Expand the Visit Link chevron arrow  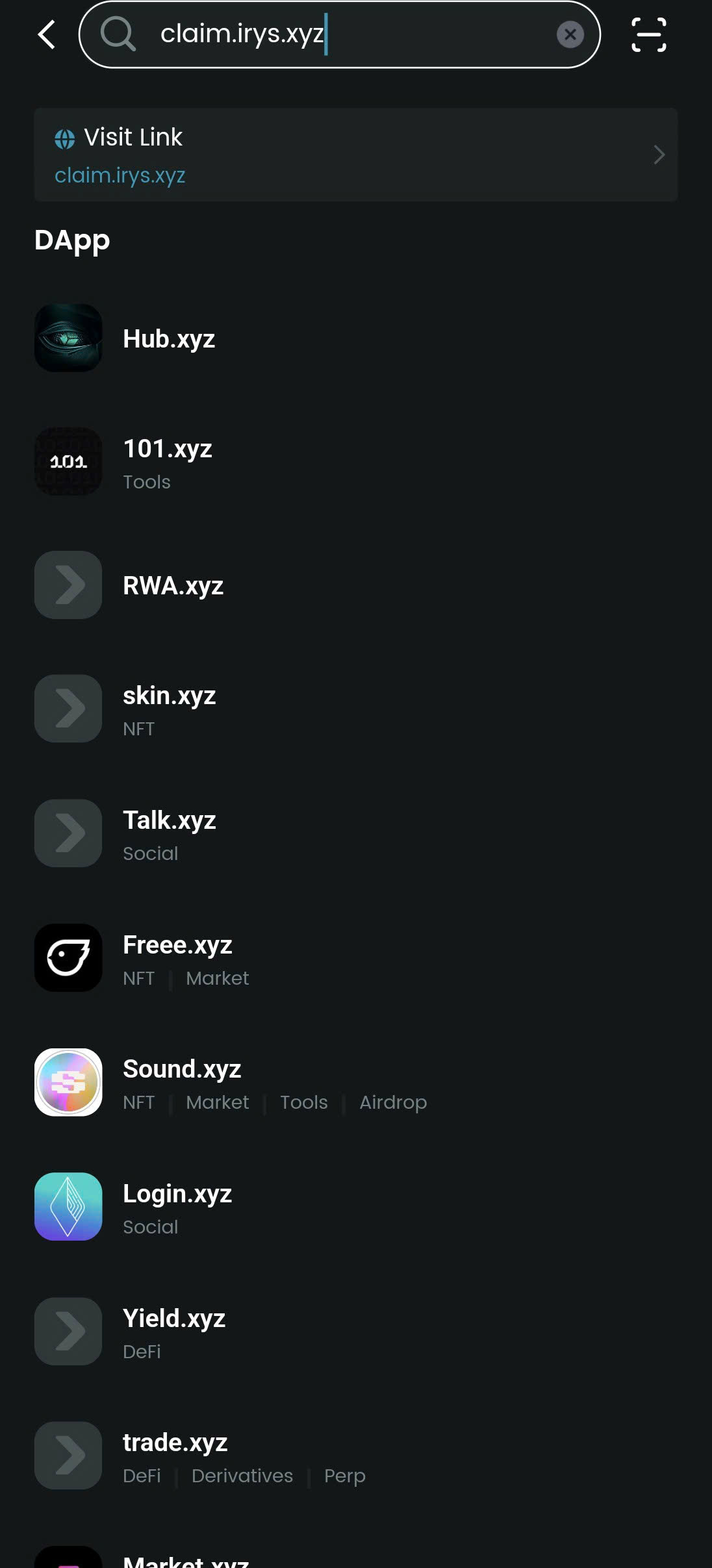[x=659, y=155]
